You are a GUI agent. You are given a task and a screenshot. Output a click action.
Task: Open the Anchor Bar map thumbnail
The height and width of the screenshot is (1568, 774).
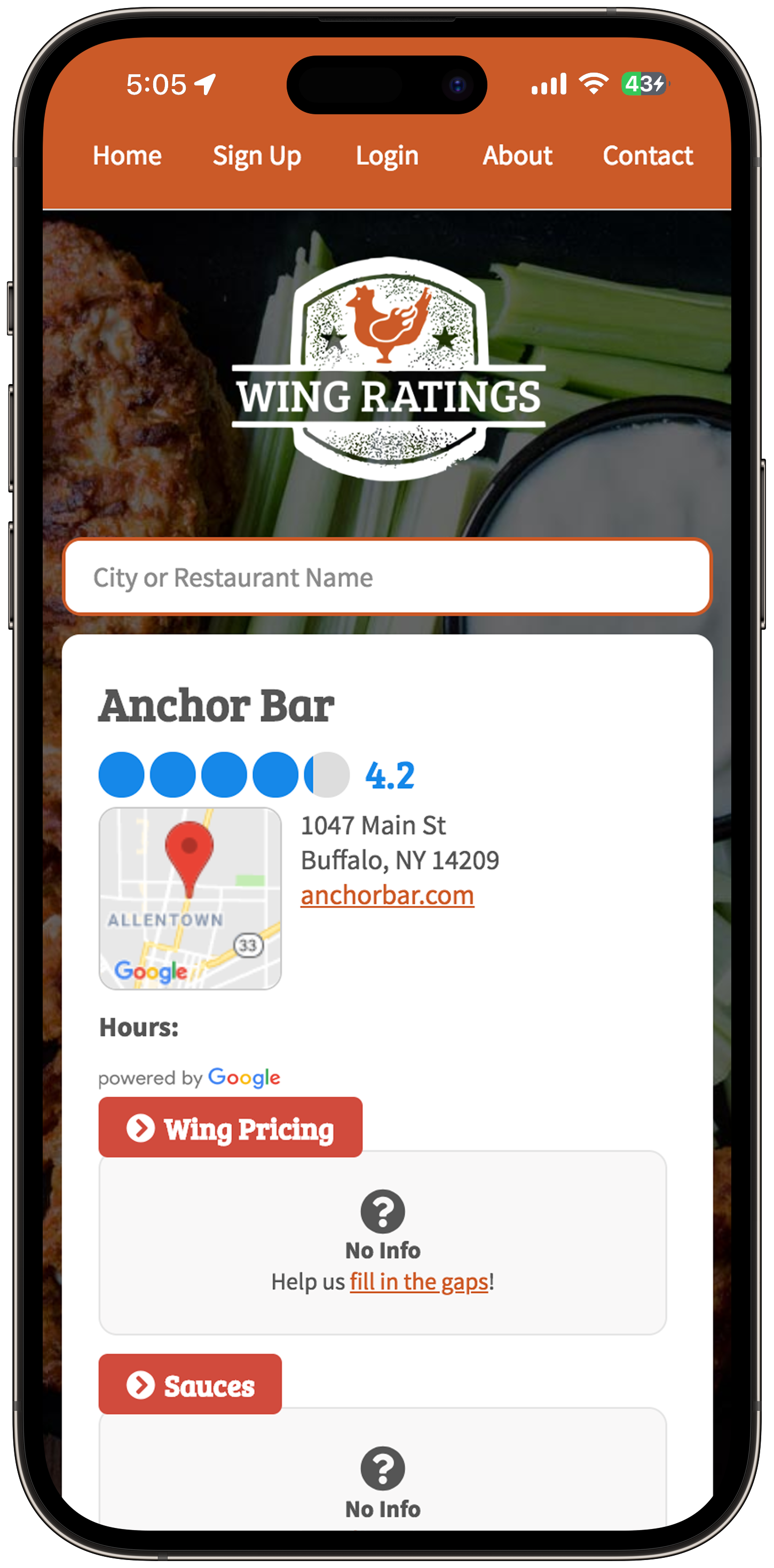coord(190,898)
